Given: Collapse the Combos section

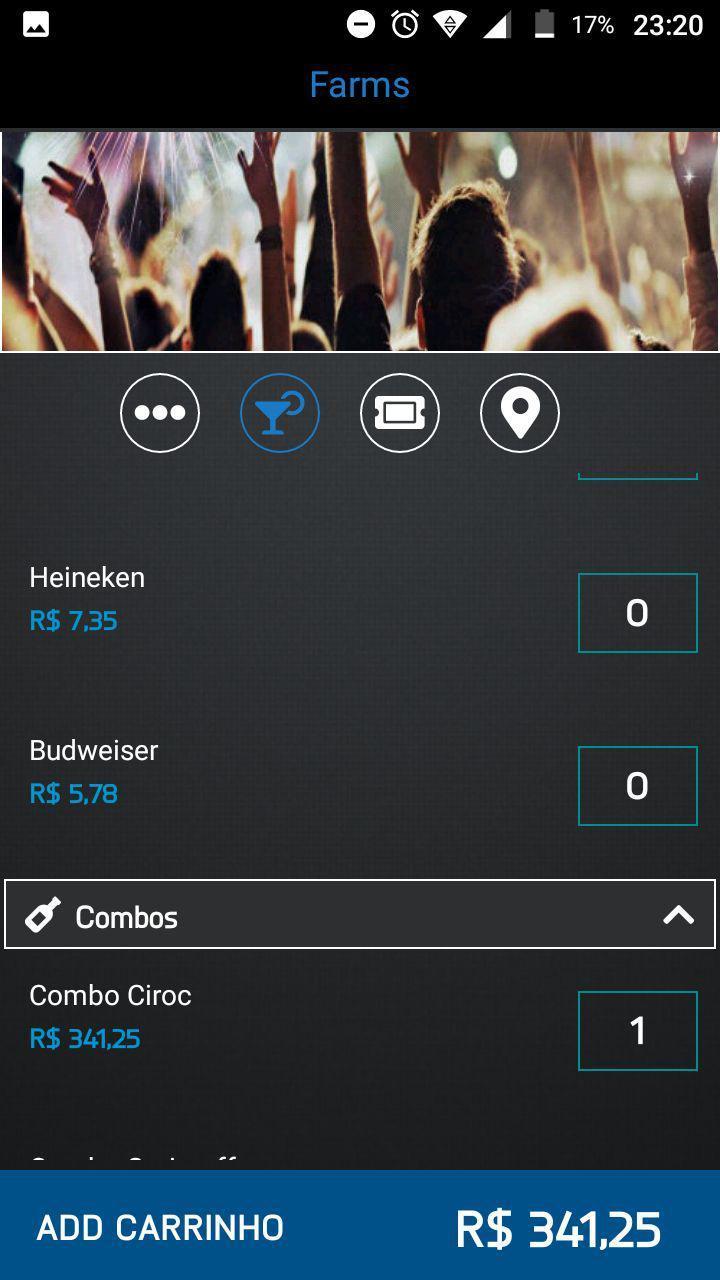Looking at the screenshot, I should [678, 914].
